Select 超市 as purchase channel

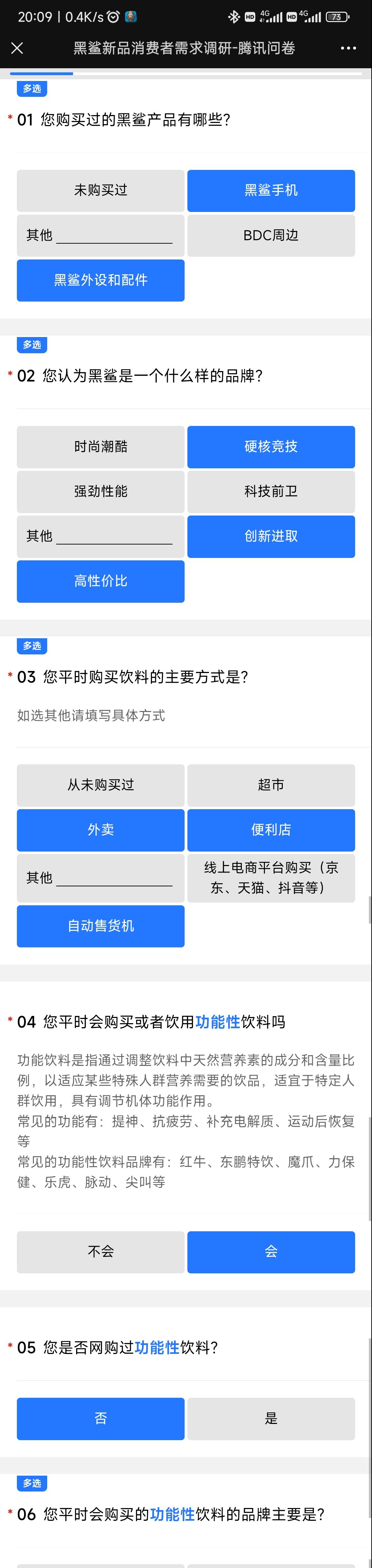click(271, 785)
